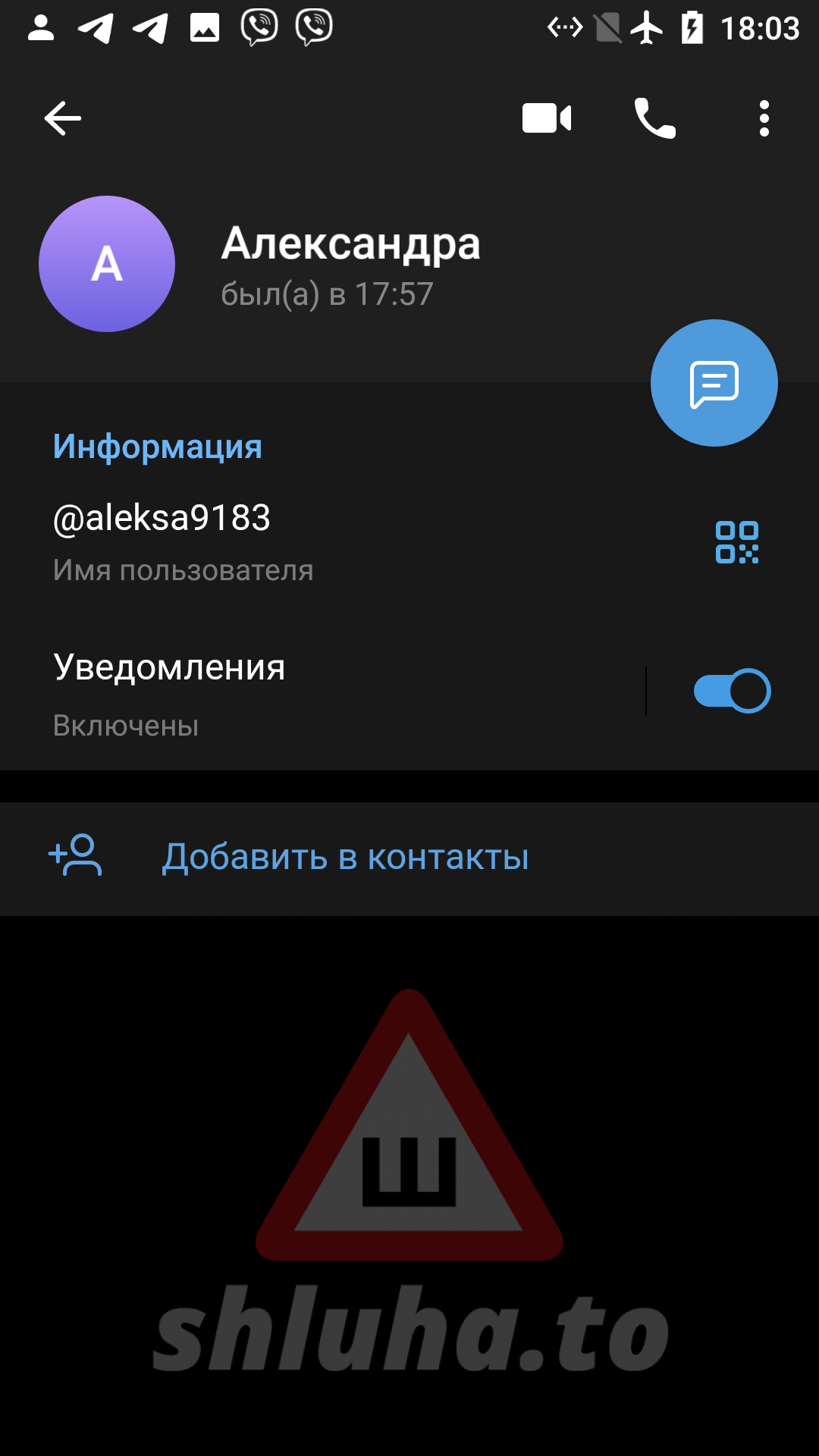Open chat via the blue message button

tap(714, 384)
